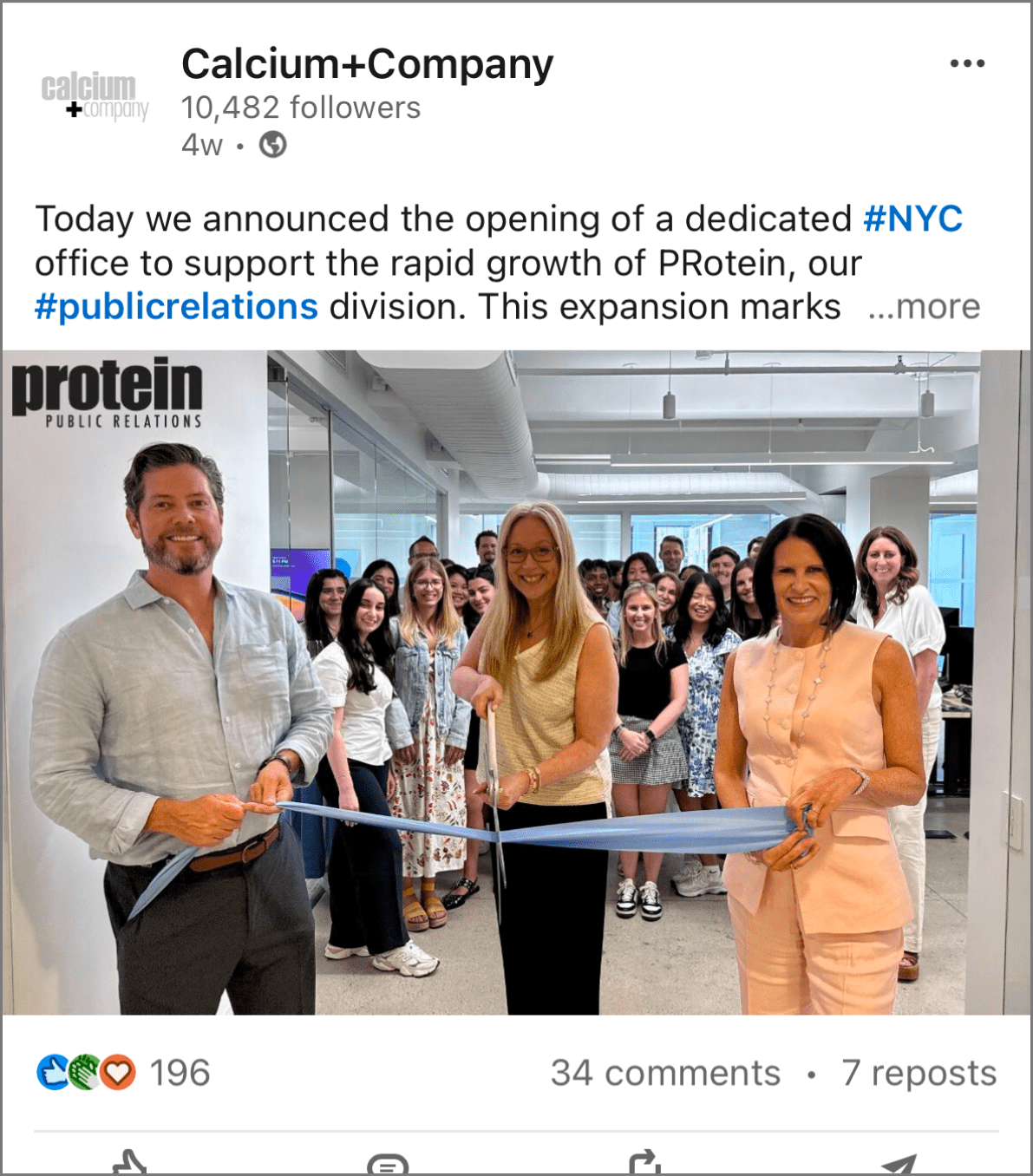Open the #NYC hashtag
The image size is (1033, 1176).
[912, 219]
